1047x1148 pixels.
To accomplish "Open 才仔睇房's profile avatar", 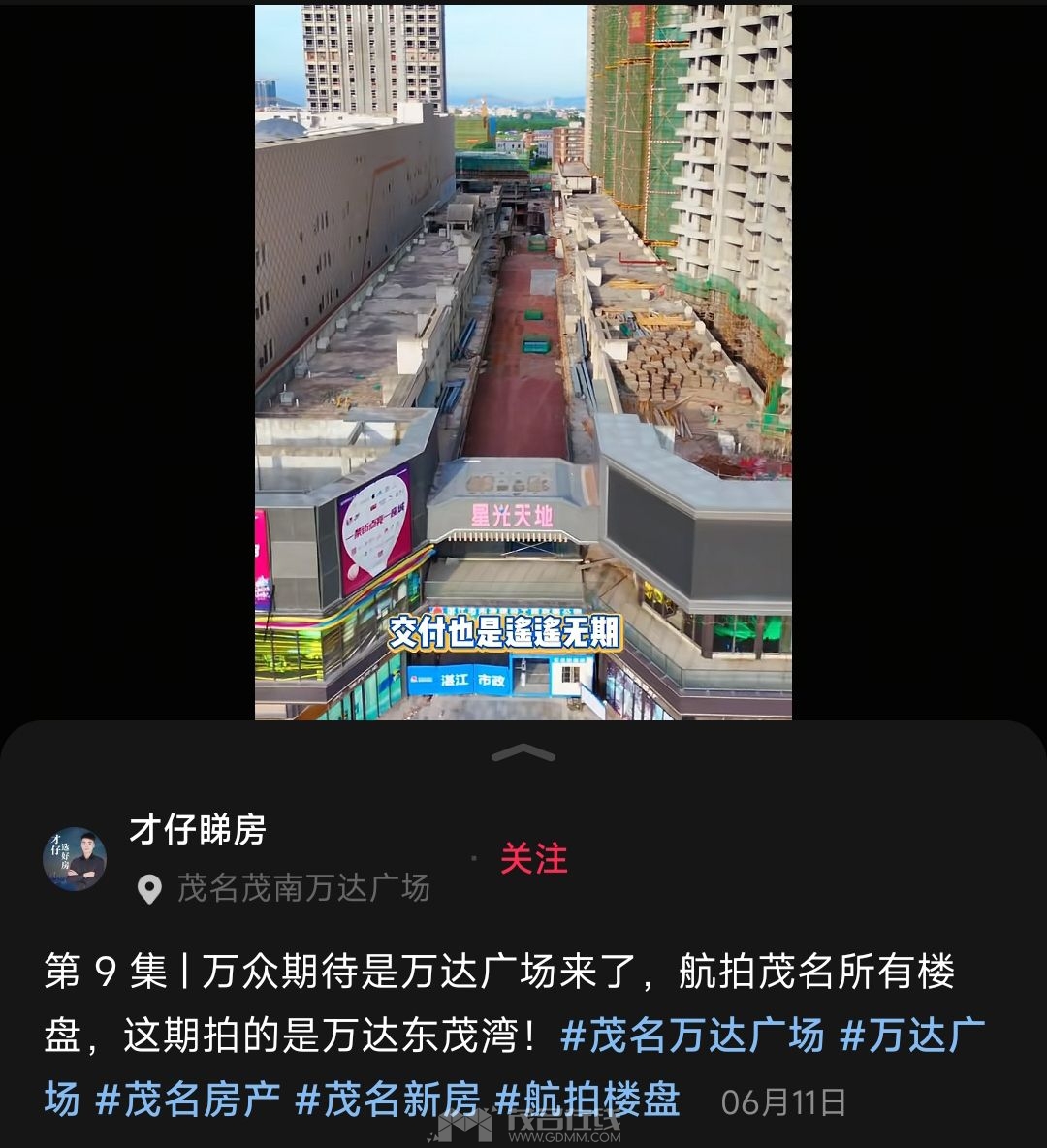I will 75,859.
